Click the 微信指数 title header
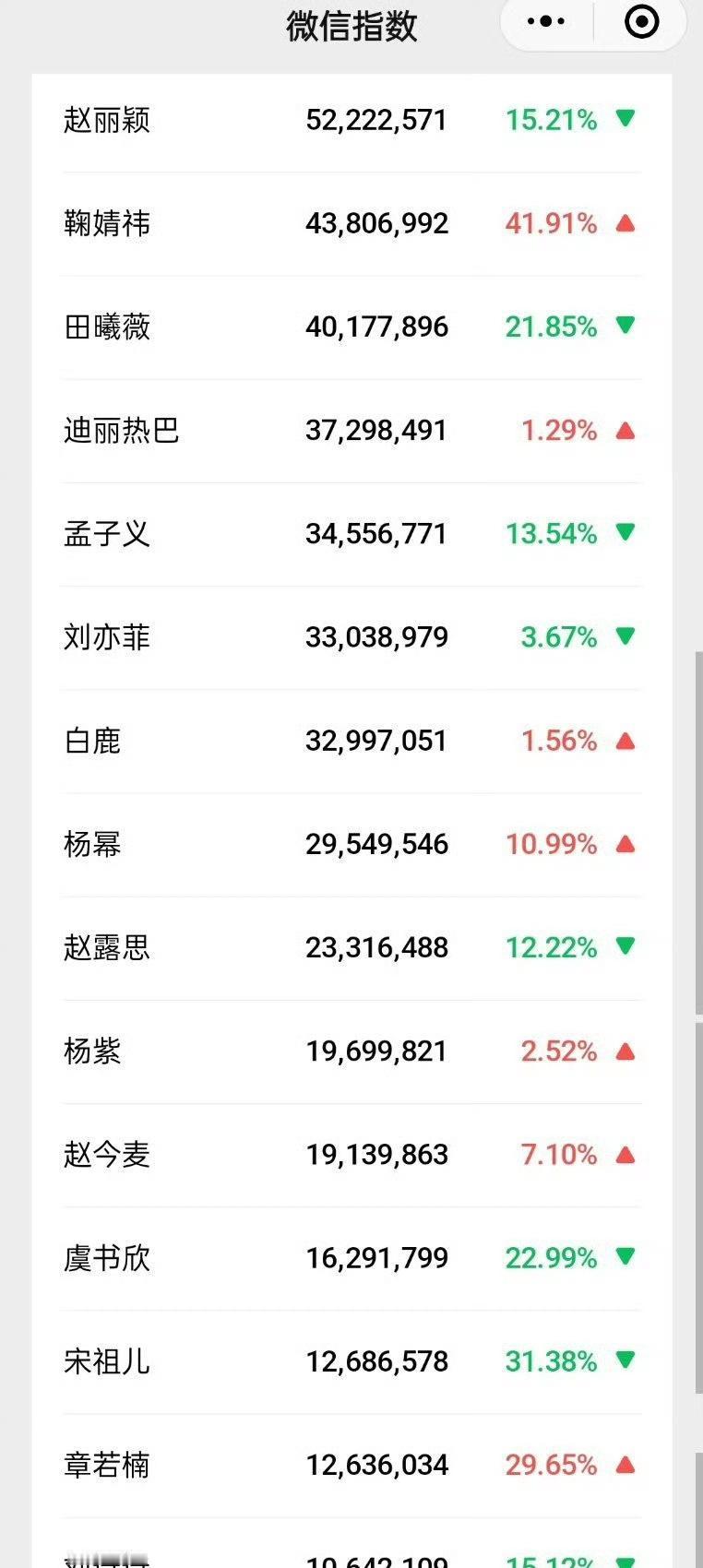Image resolution: width=703 pixels, height=1568 pixels. (x=351, y=27)
